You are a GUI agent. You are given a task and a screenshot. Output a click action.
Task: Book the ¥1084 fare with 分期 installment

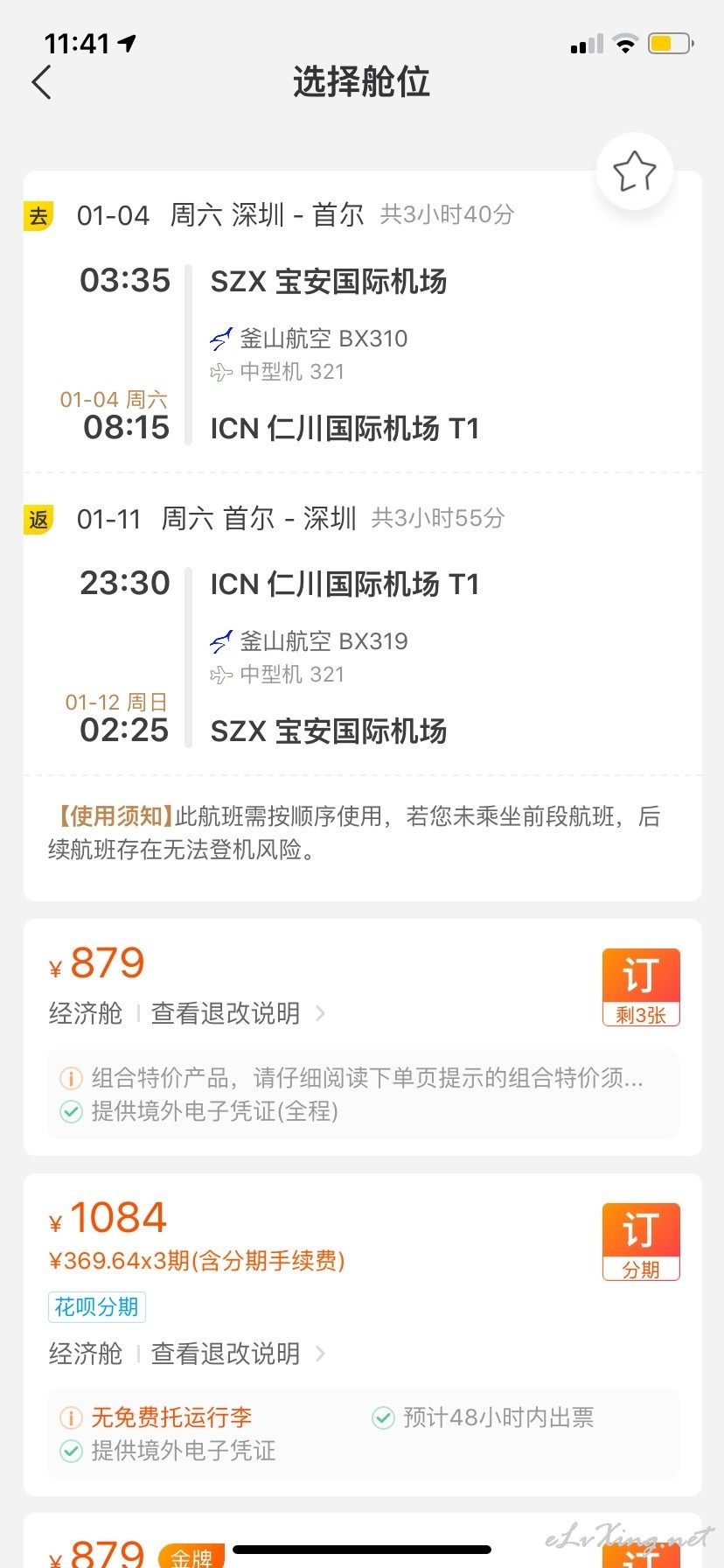(641, 1242)
